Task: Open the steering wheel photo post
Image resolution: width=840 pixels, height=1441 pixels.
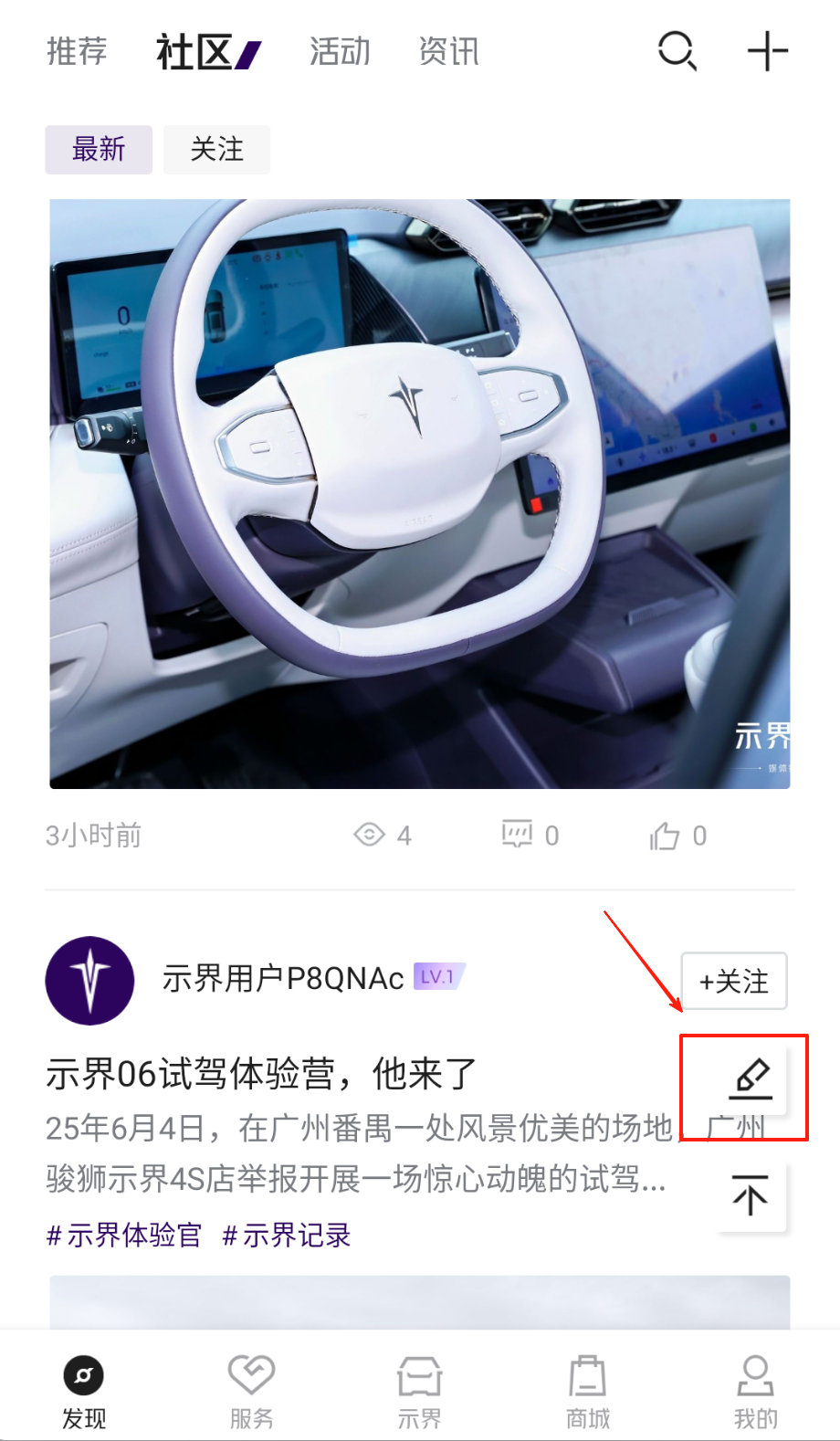Action: point(420,493)
